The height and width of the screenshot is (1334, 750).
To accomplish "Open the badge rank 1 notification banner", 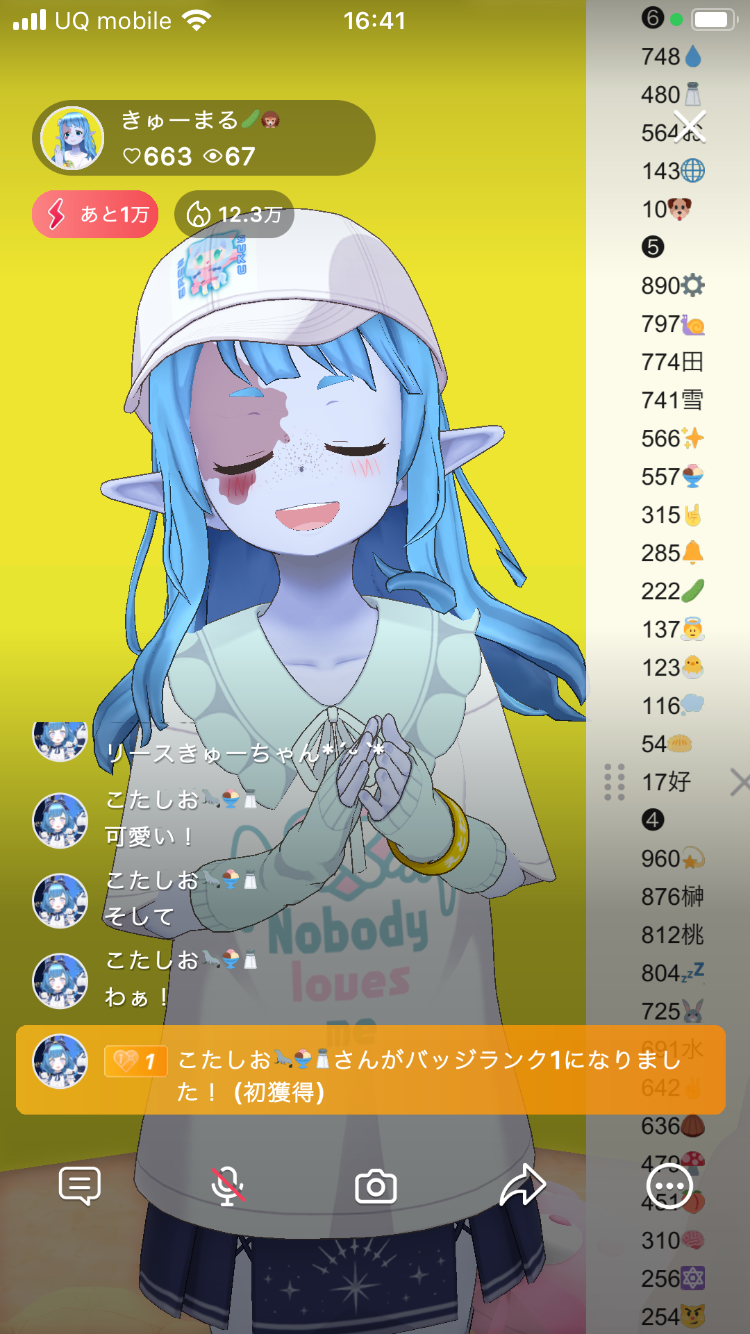I will click(370, 1070).
